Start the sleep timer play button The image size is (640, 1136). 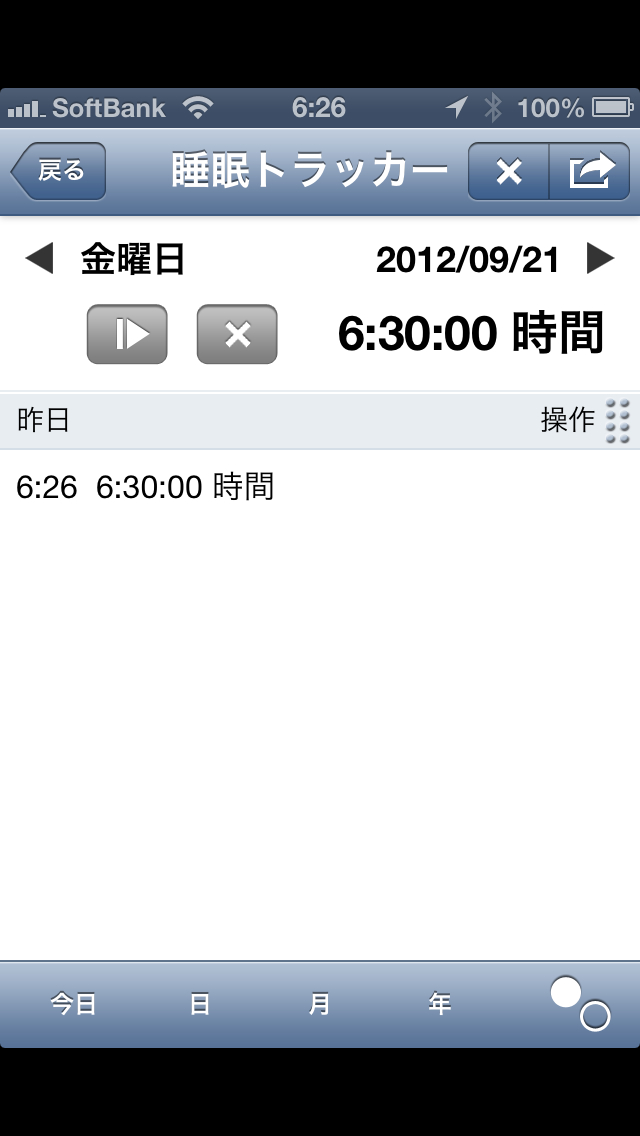tap(127, 334)
